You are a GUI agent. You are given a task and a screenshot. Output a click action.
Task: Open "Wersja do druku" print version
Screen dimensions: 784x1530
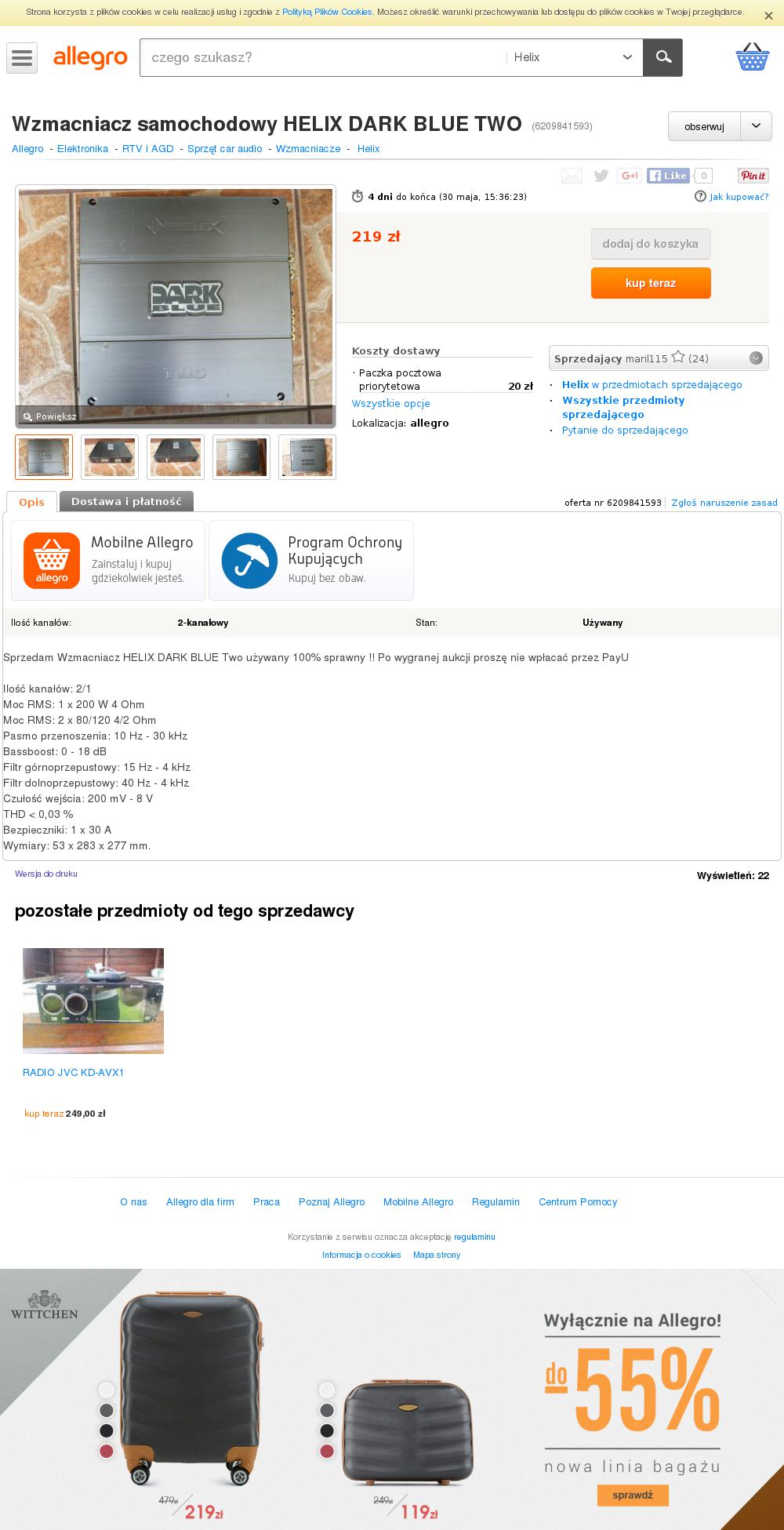click(x=46, y=874)
